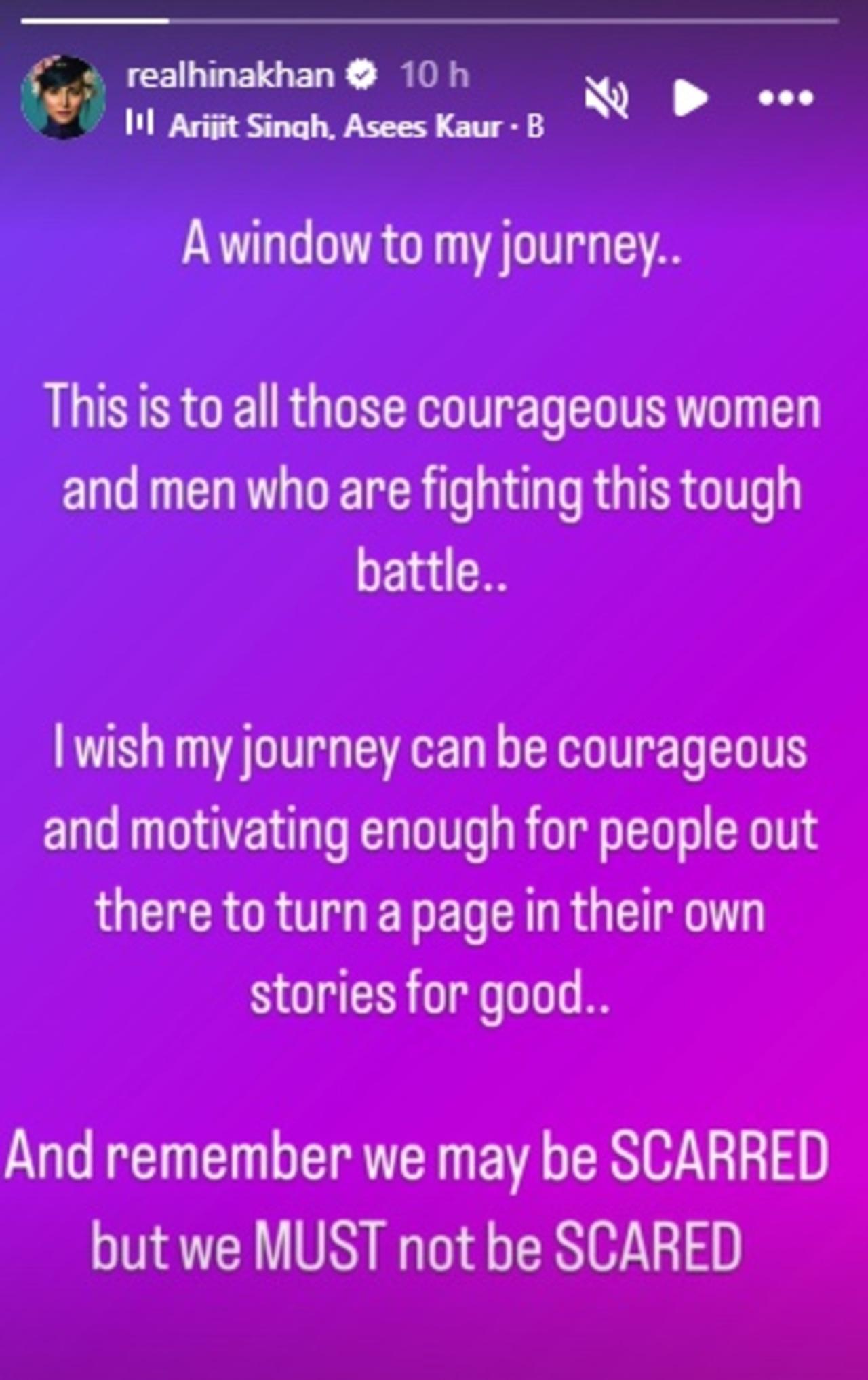Open the three-dot overflow menu
The height and width of the screenshot is (1380, 868).
pos(785,98)
